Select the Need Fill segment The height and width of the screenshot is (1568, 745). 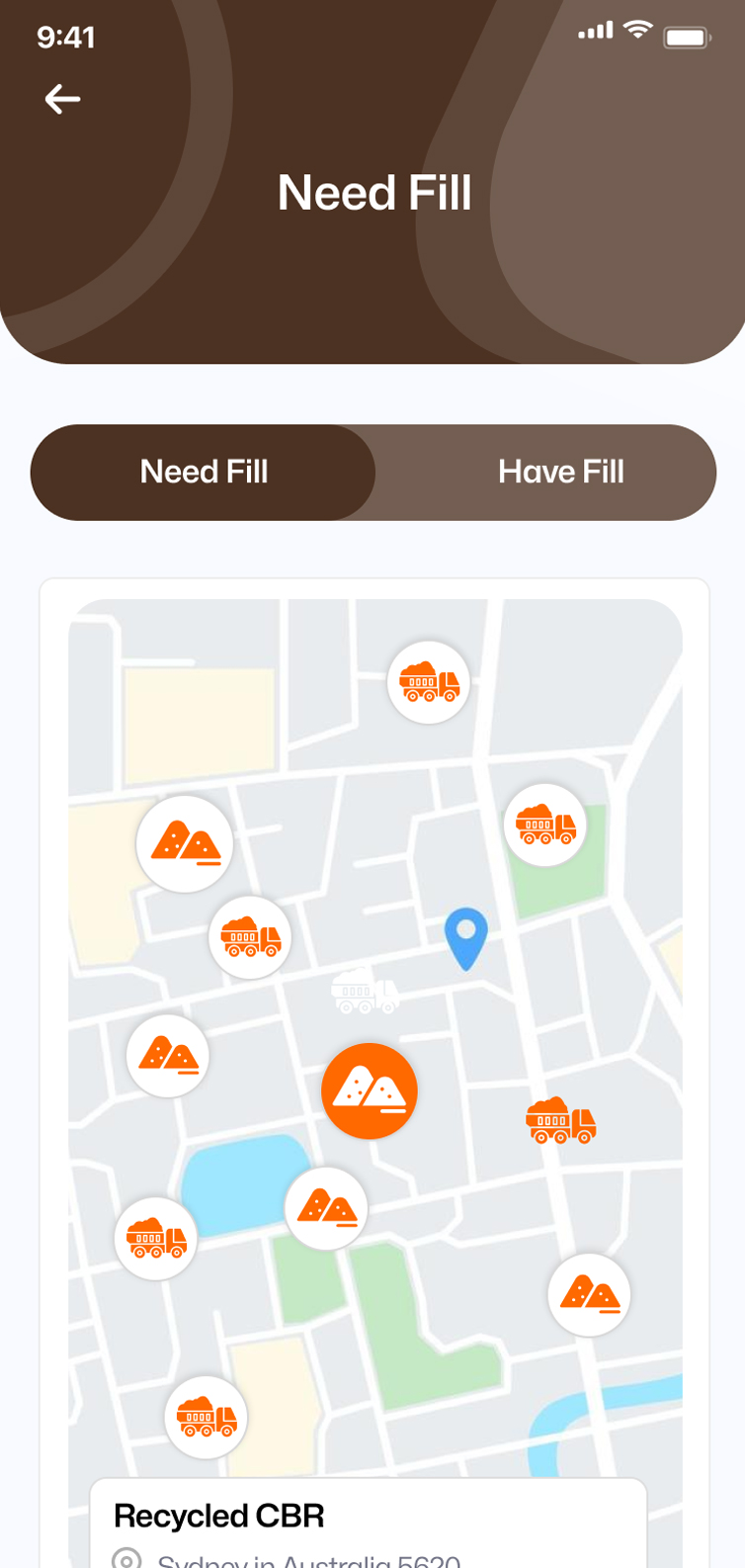[x=204, y=472]
